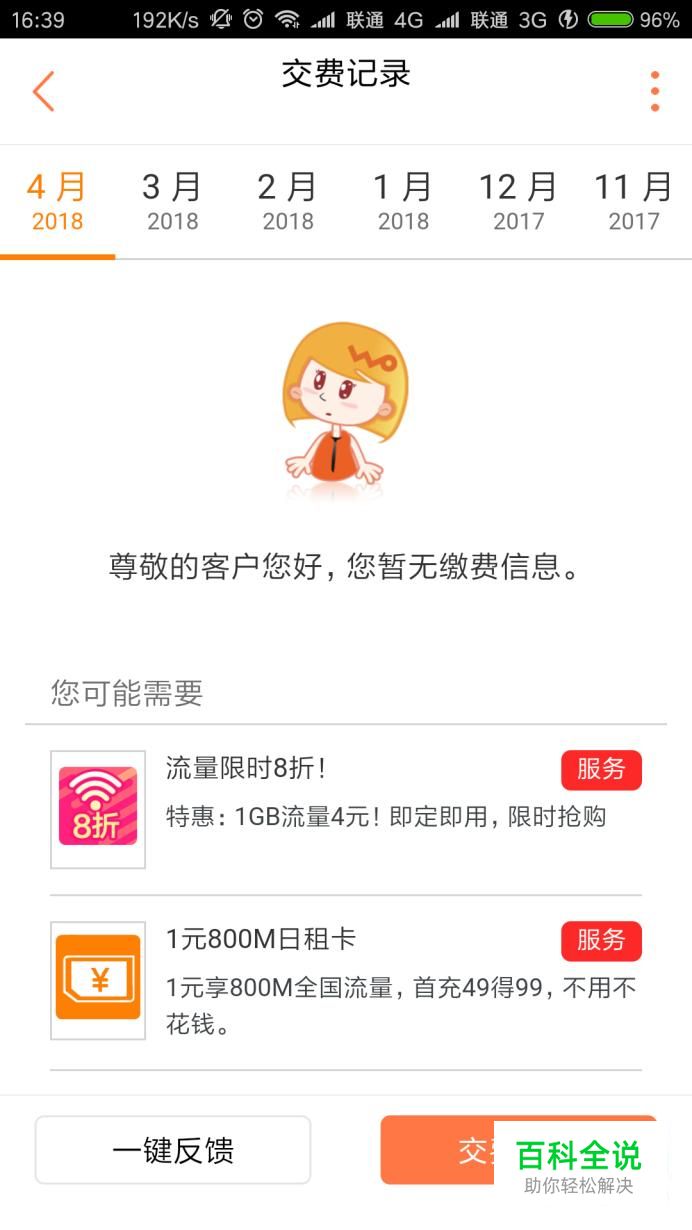Switch to the 3月 2018 tab
The image size is (692, 1230).
172,202
